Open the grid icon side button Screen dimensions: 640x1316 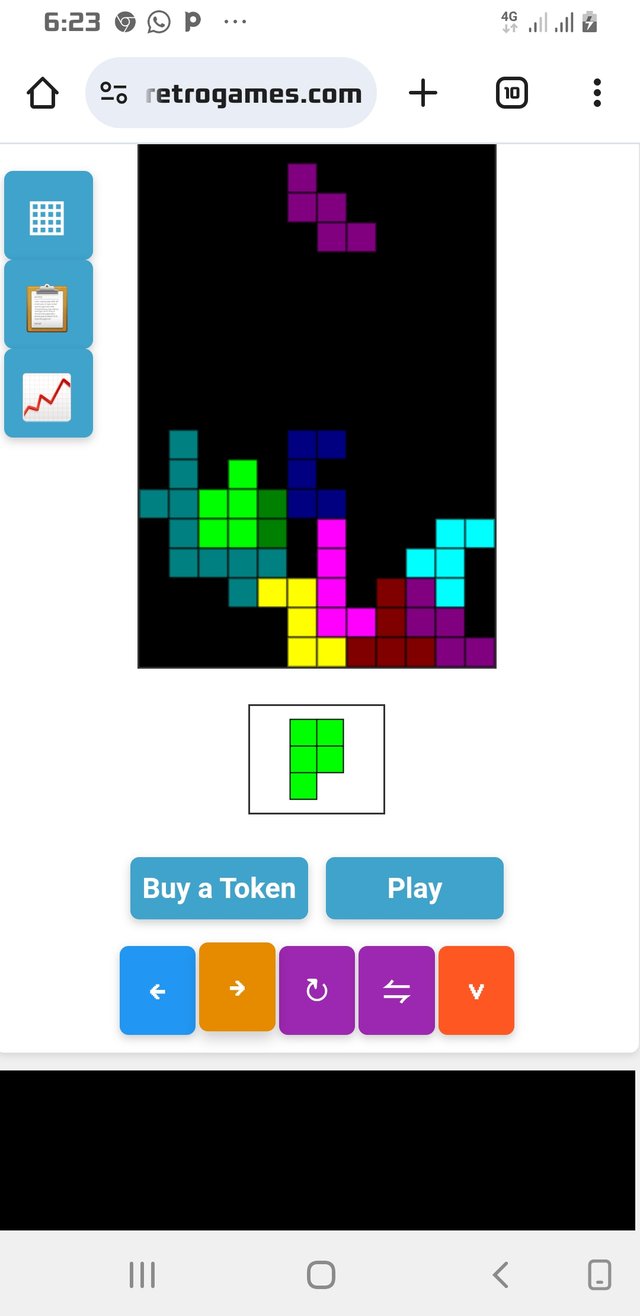click(x=48, y=216)
